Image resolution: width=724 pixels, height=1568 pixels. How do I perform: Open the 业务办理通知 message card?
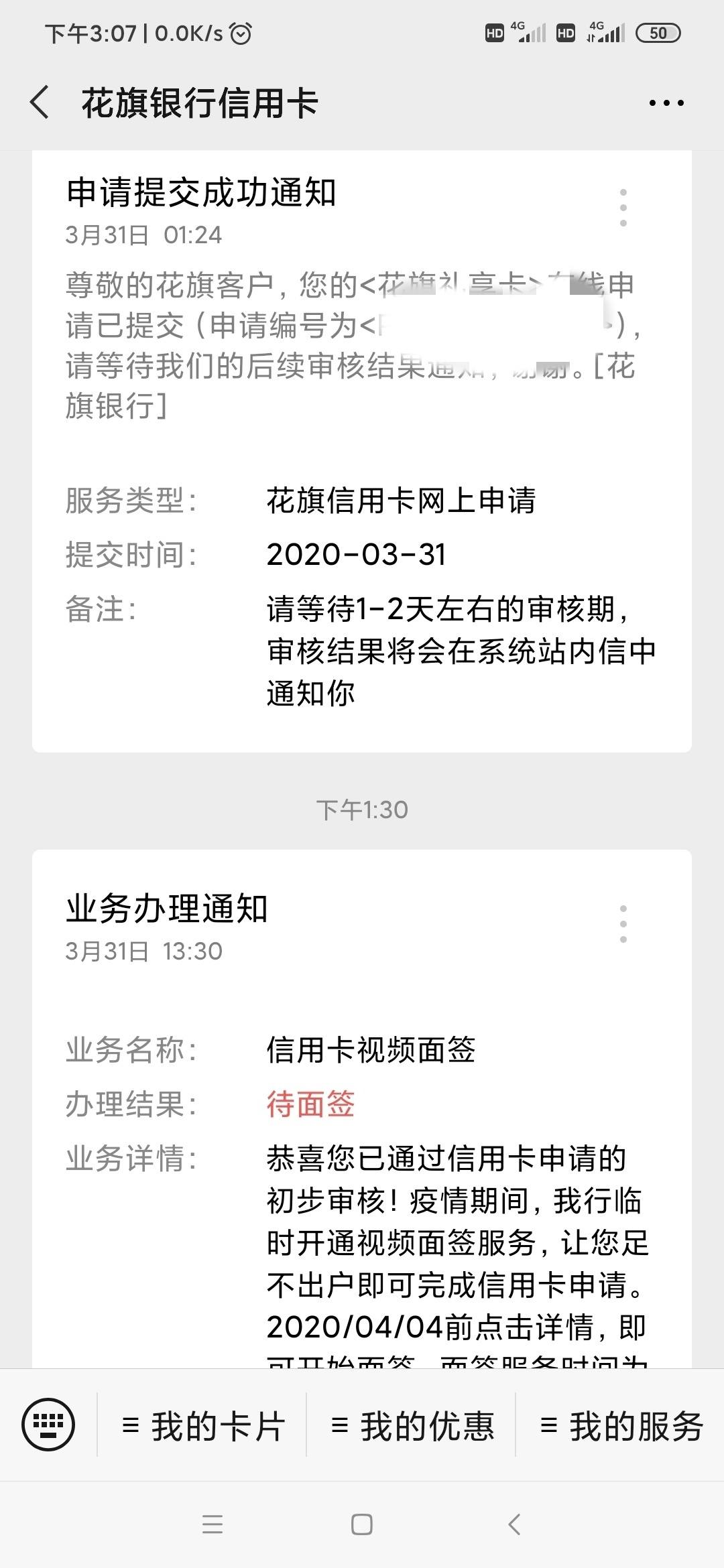(362, 1109)
